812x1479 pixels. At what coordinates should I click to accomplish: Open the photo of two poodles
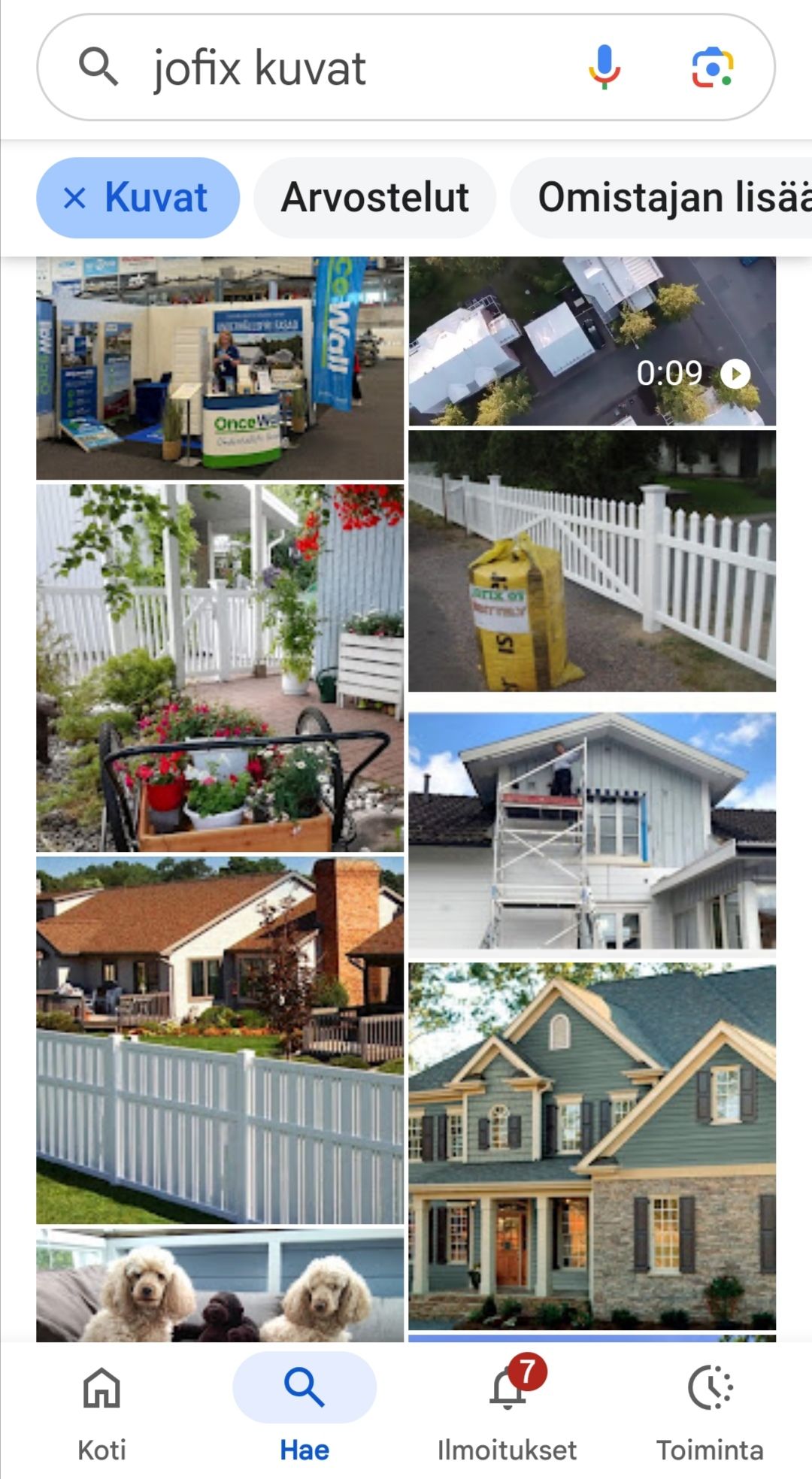point(220,1286)
